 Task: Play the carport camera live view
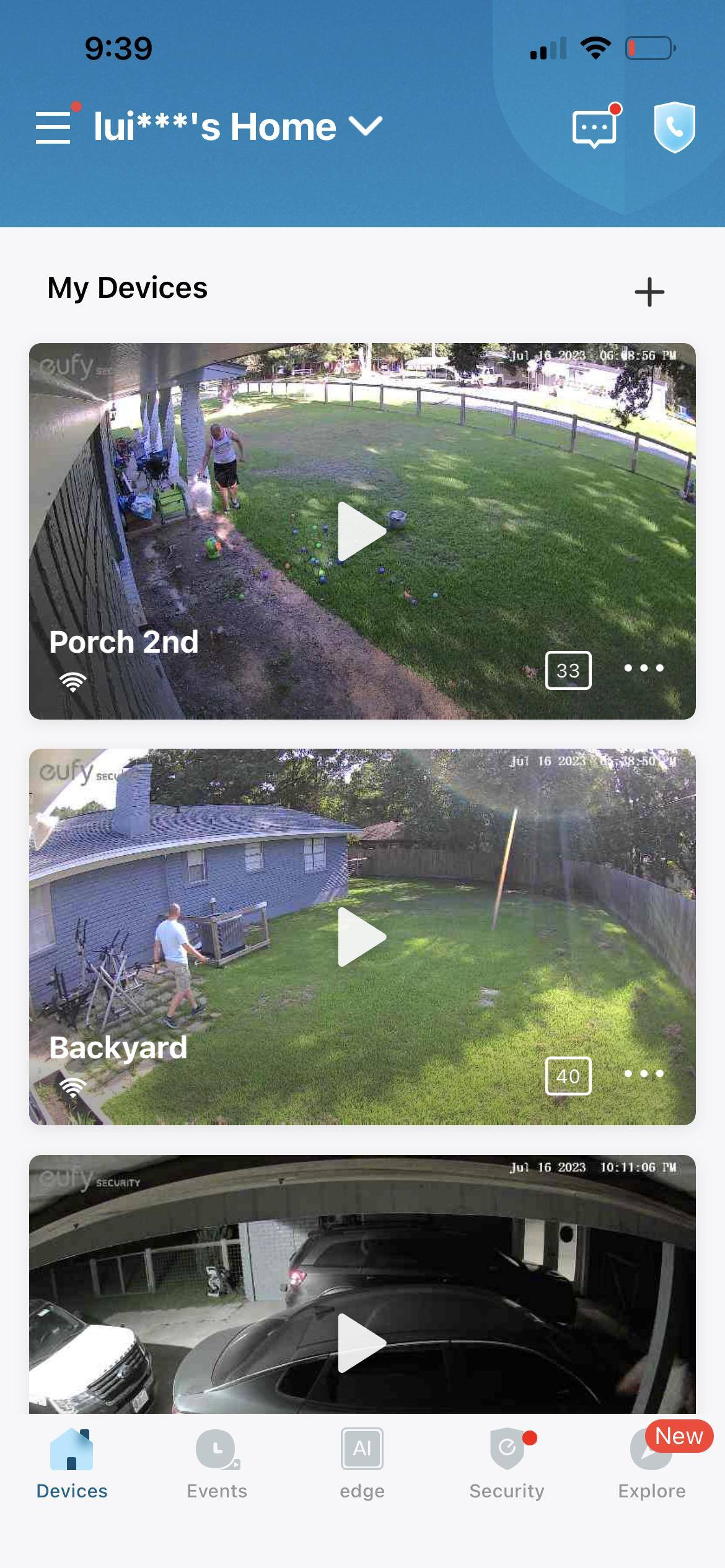tap(362, 1343)
